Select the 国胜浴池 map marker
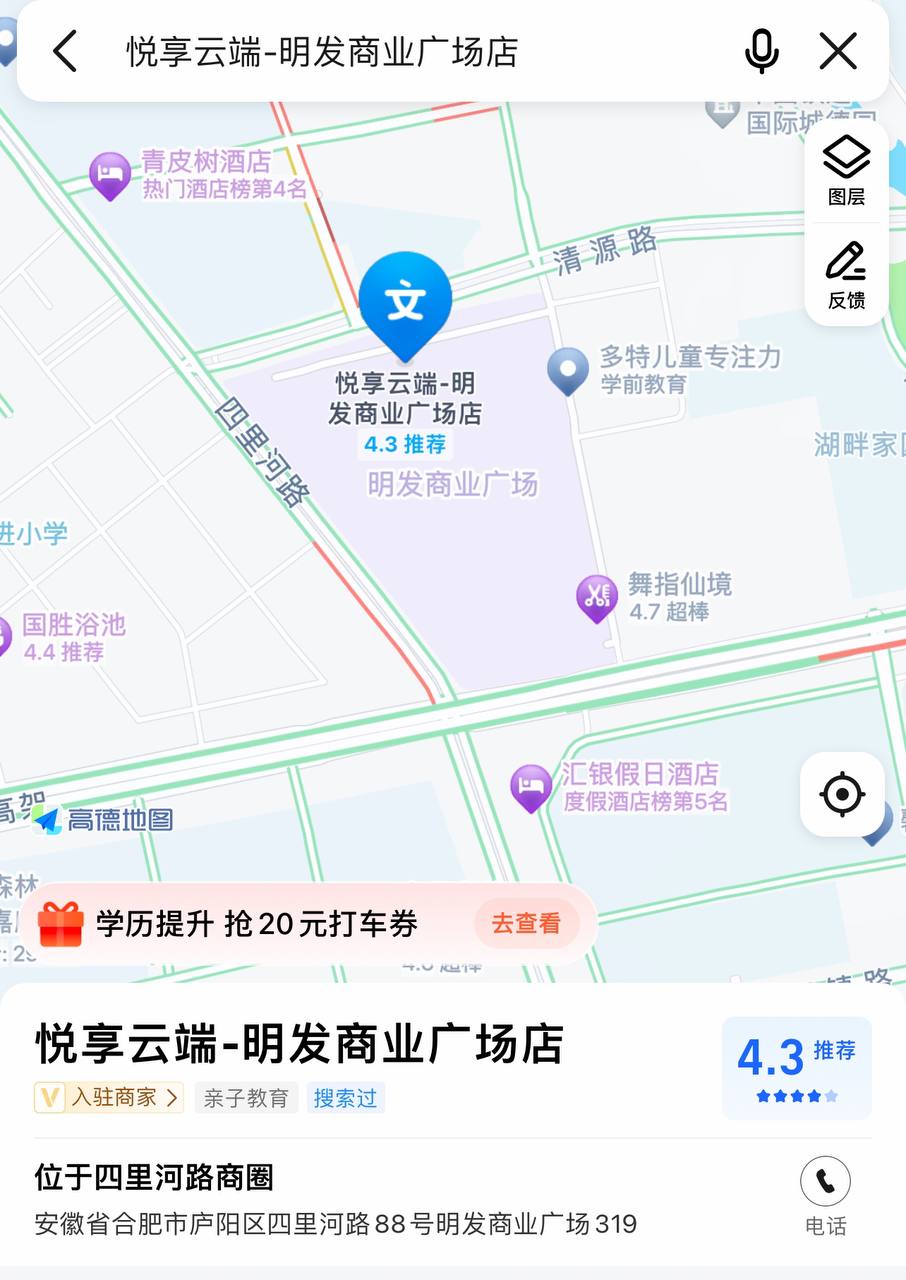 4,636
